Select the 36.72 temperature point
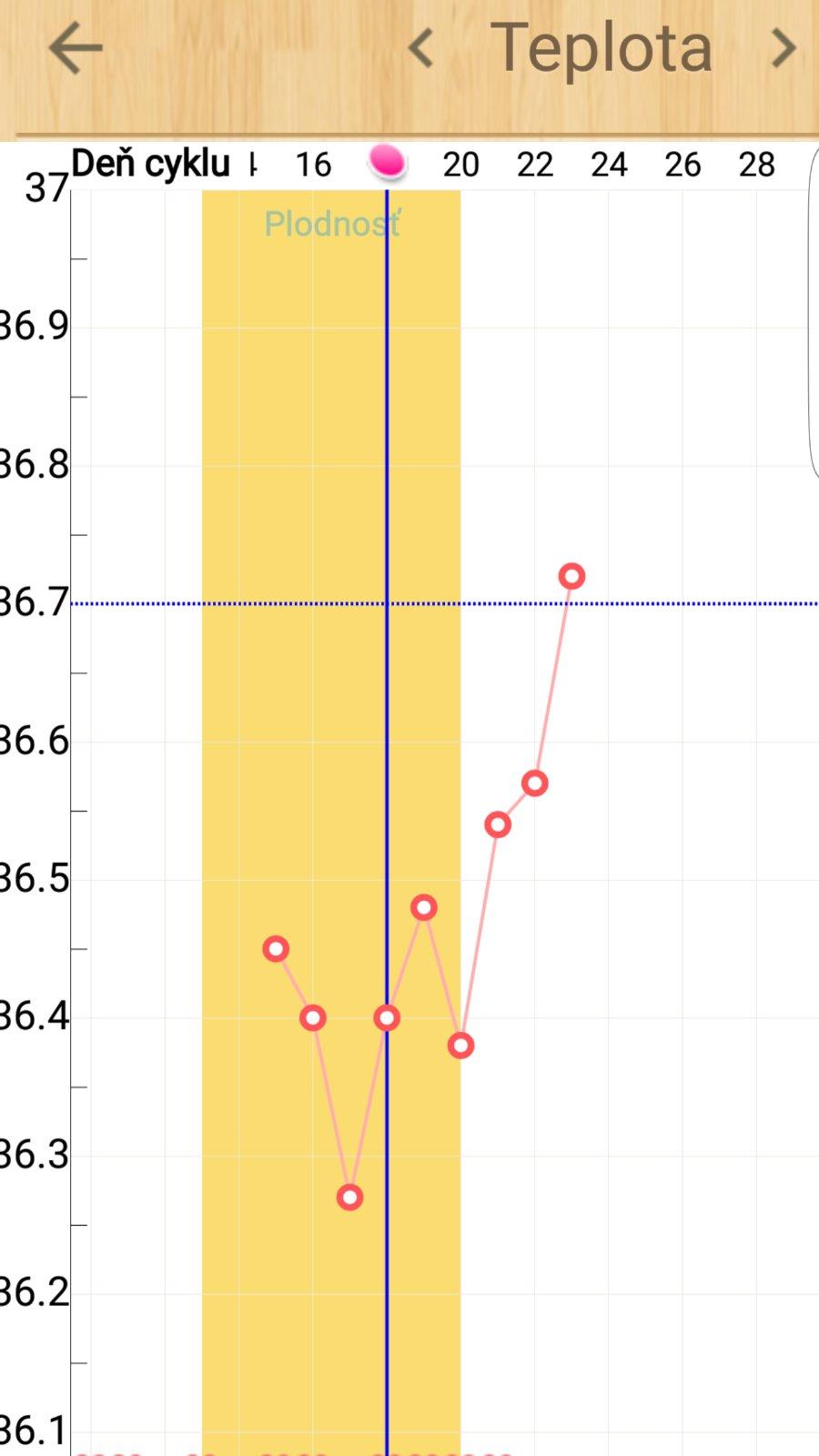The height and width of the screenshot is (1456, 819). click(571, 576)
